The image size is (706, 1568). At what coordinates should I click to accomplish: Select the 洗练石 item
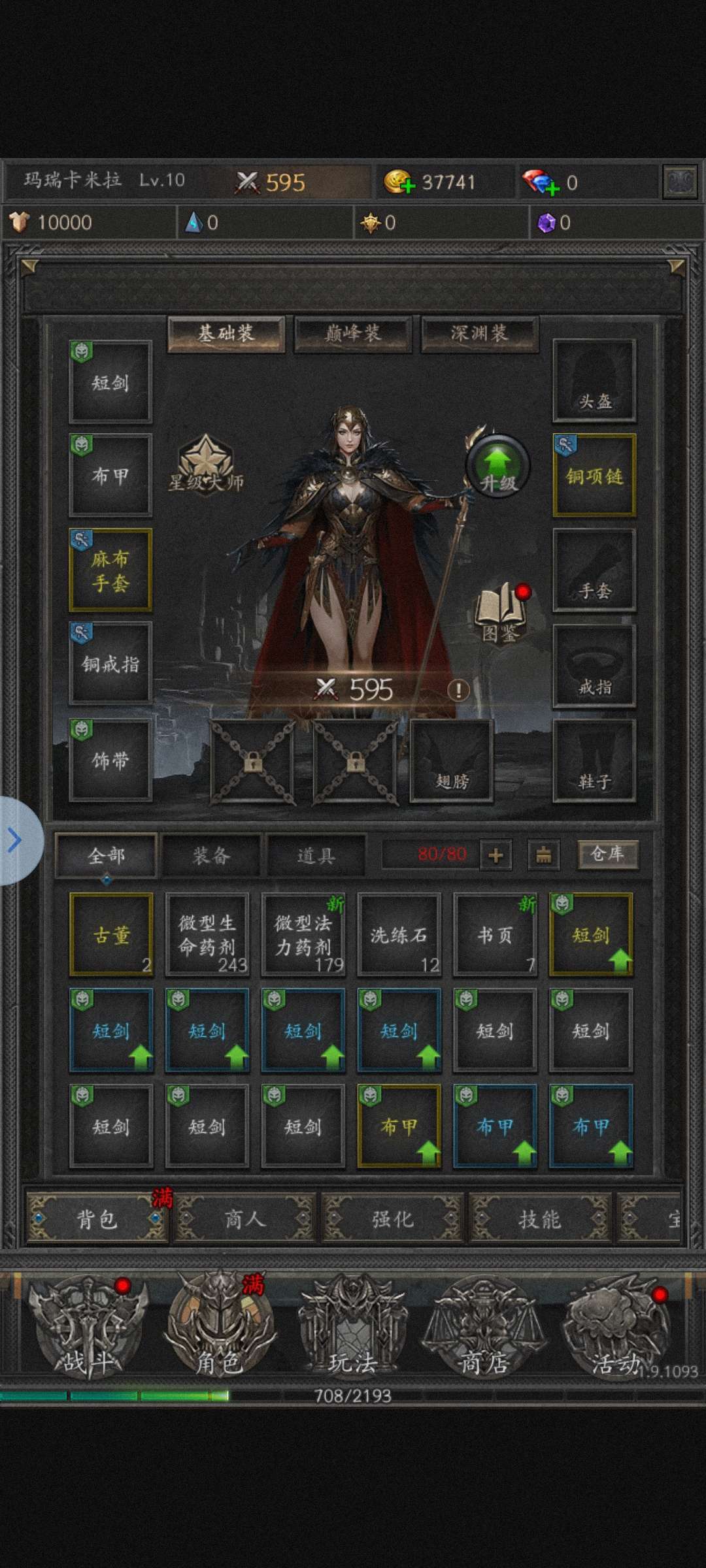pyautogui.click(x=399, y=935)
